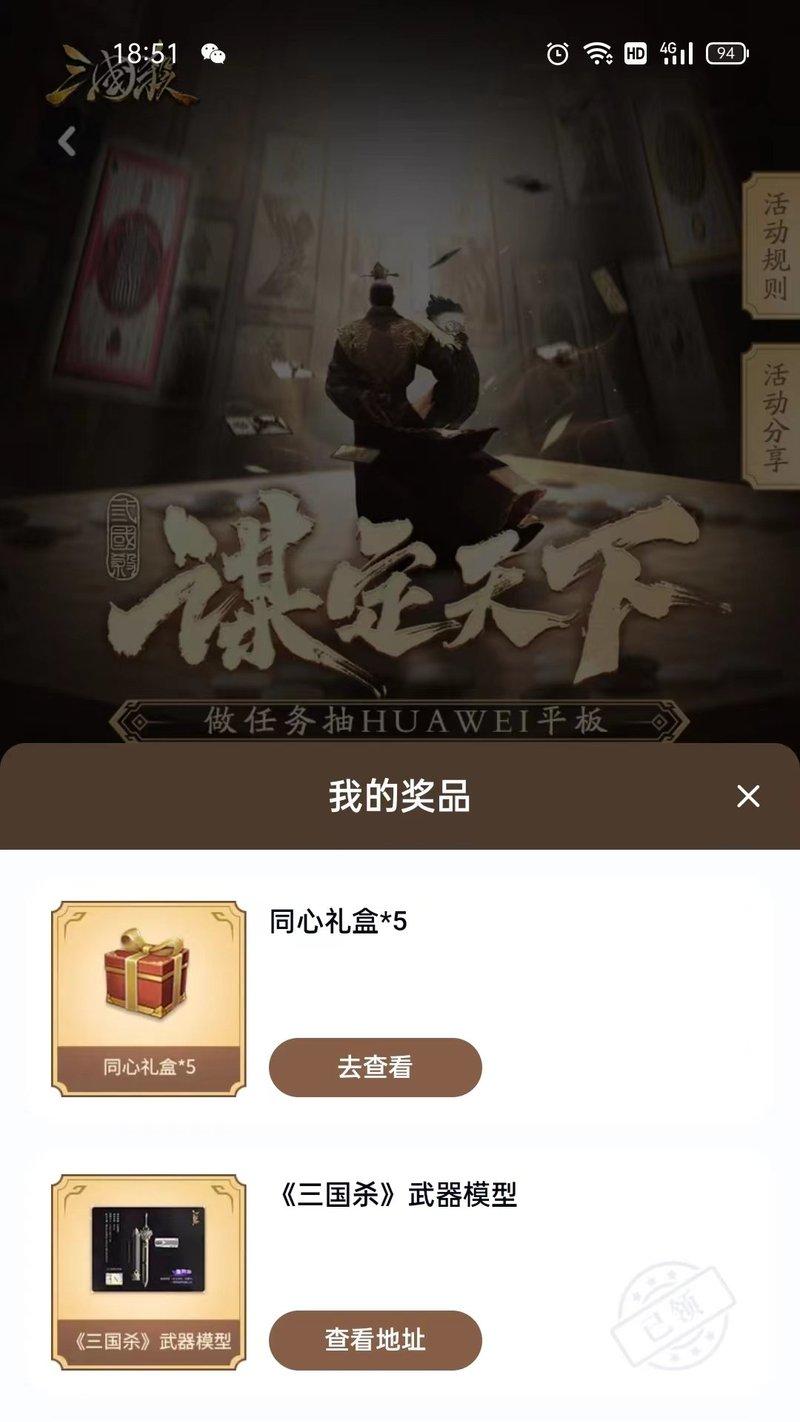Tap 去查看 for 同心礼盒*5
Screen dimensions: 800x1422
pyautogui.click(x=375, y=1067)
